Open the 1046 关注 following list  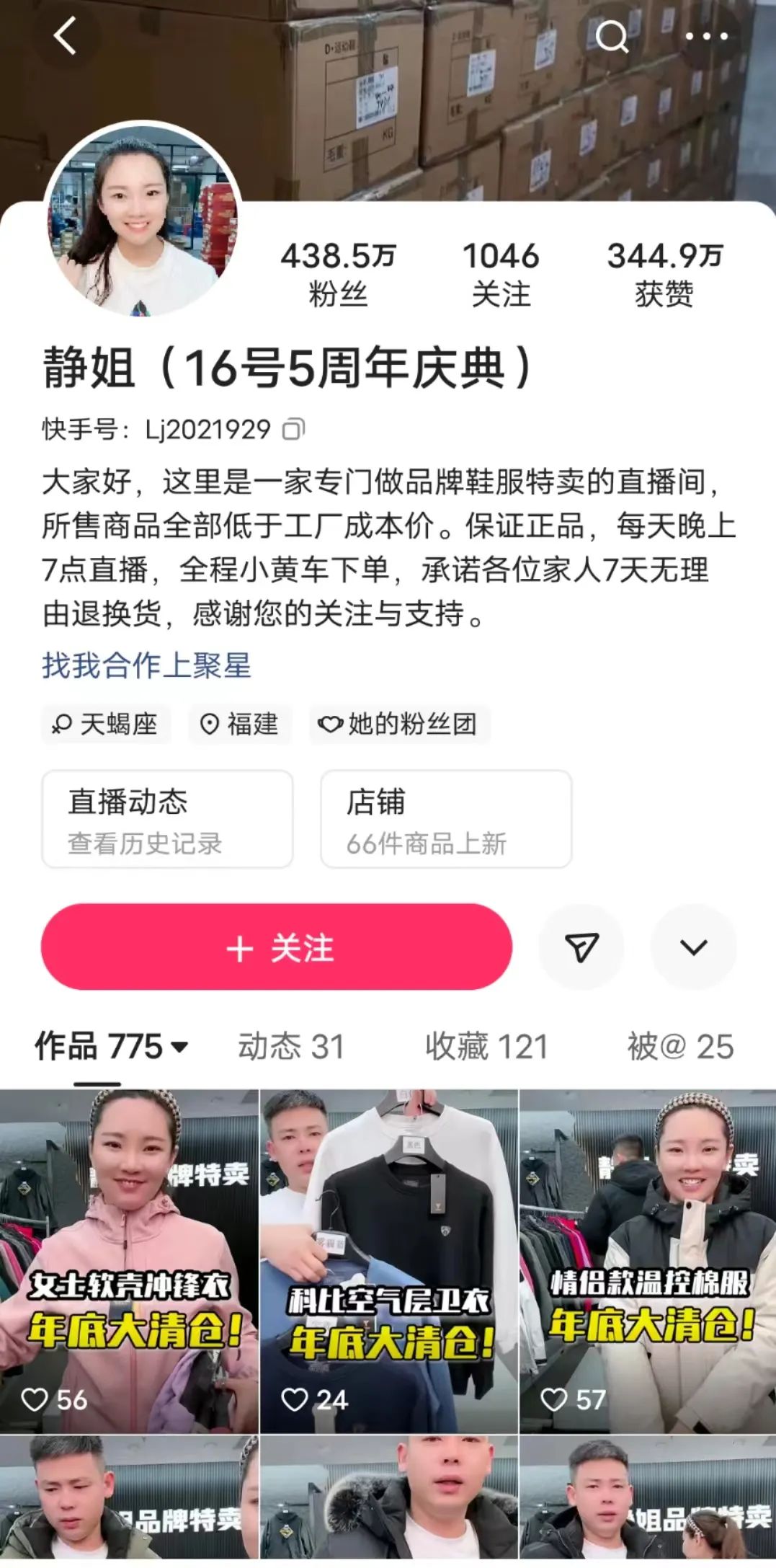pyautogui.click(x=501, y=274)
